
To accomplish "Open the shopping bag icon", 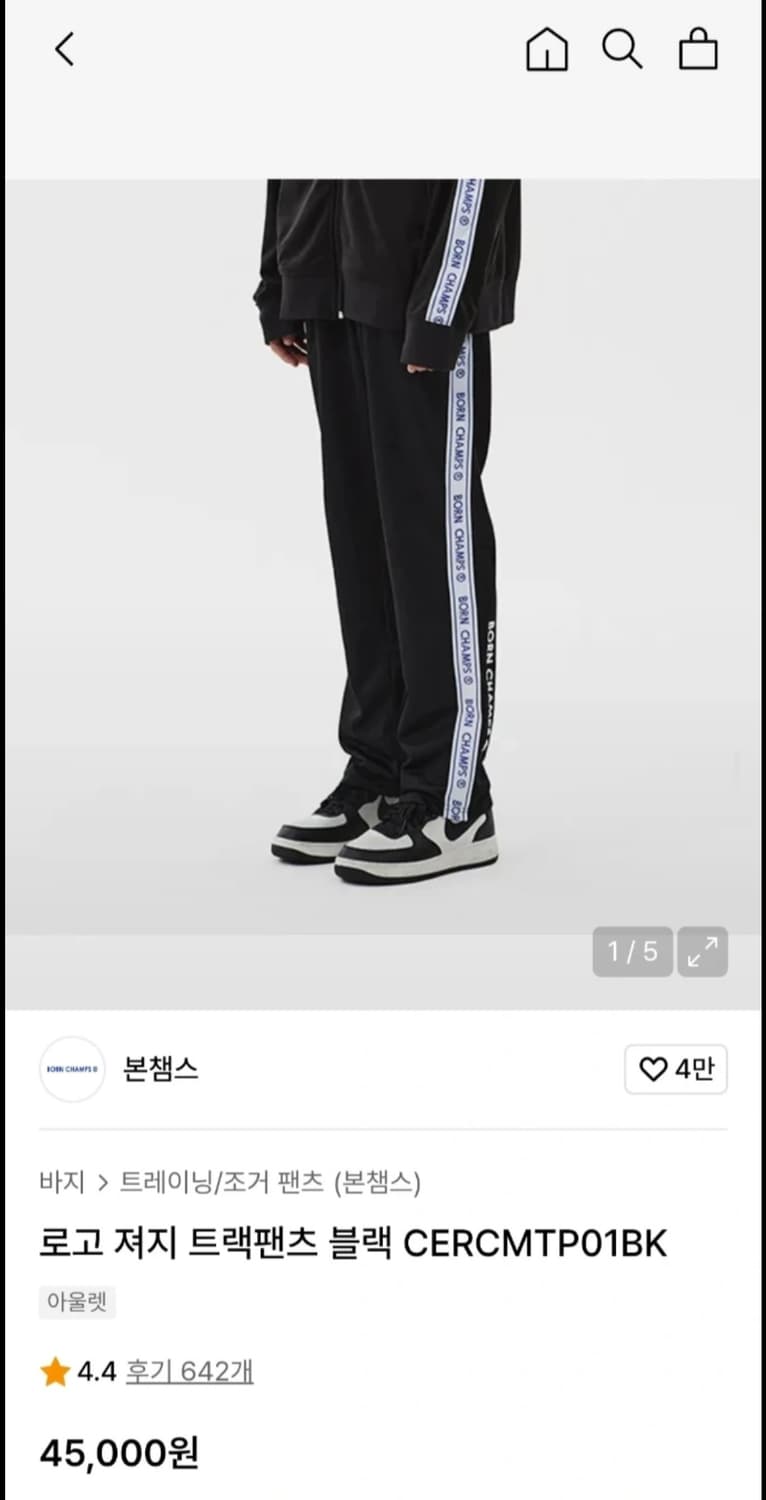I will click(x=698, y=48).
